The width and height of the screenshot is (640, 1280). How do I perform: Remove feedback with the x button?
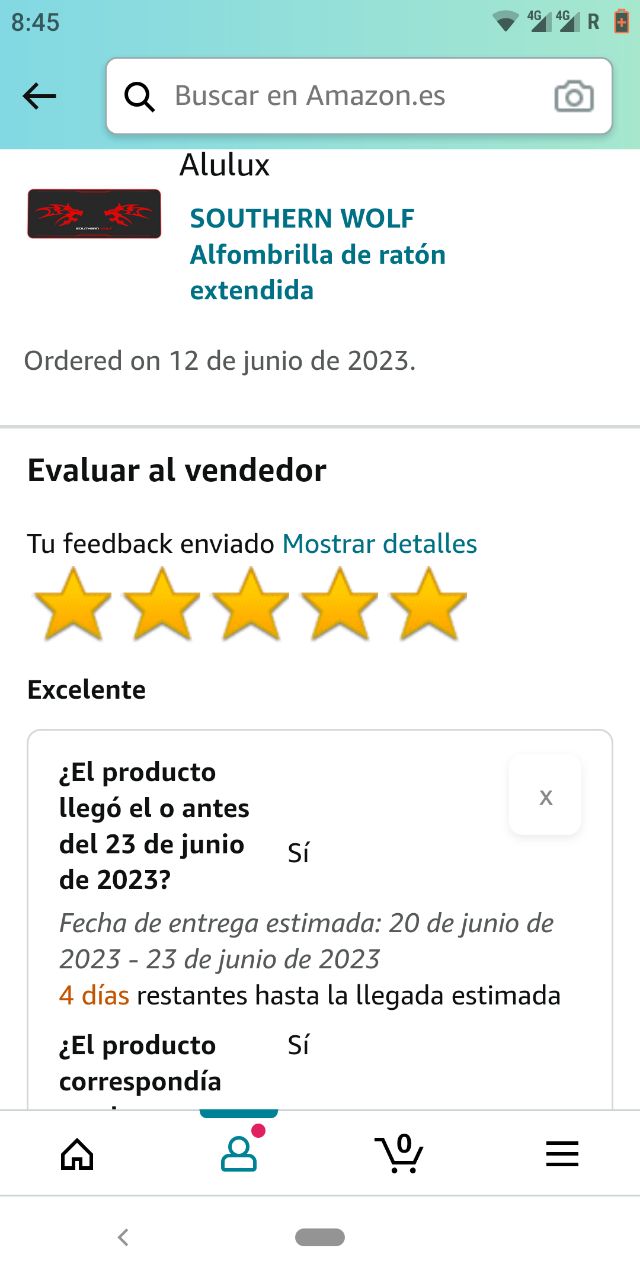pos(545,797)
